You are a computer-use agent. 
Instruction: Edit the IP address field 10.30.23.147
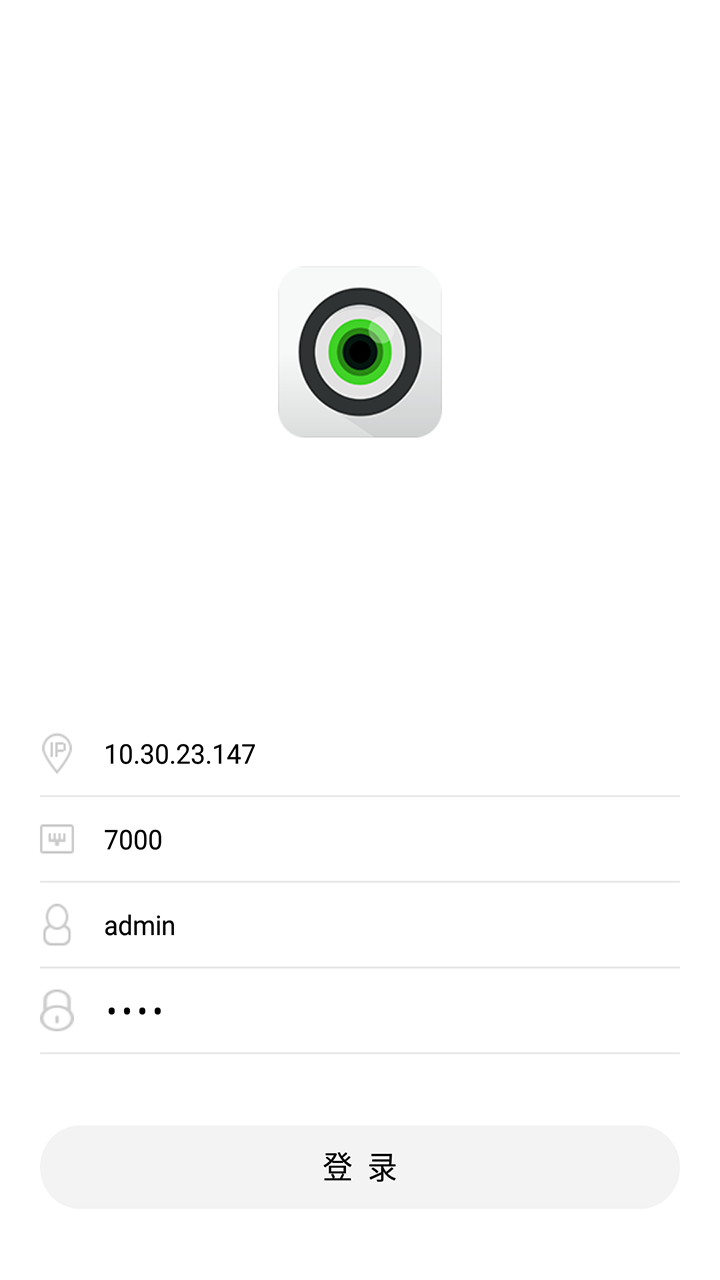380,754
